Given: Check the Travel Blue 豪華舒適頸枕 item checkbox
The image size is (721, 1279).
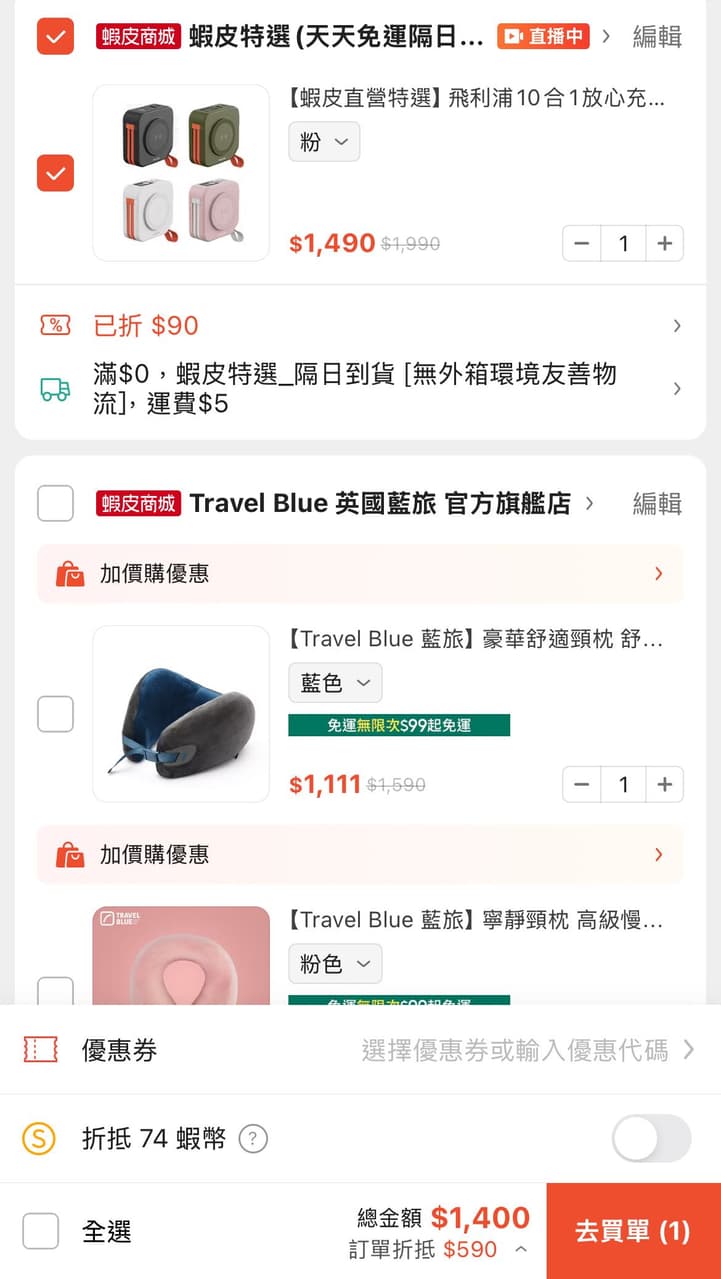Looking at the screenshot, I should 55,713.
